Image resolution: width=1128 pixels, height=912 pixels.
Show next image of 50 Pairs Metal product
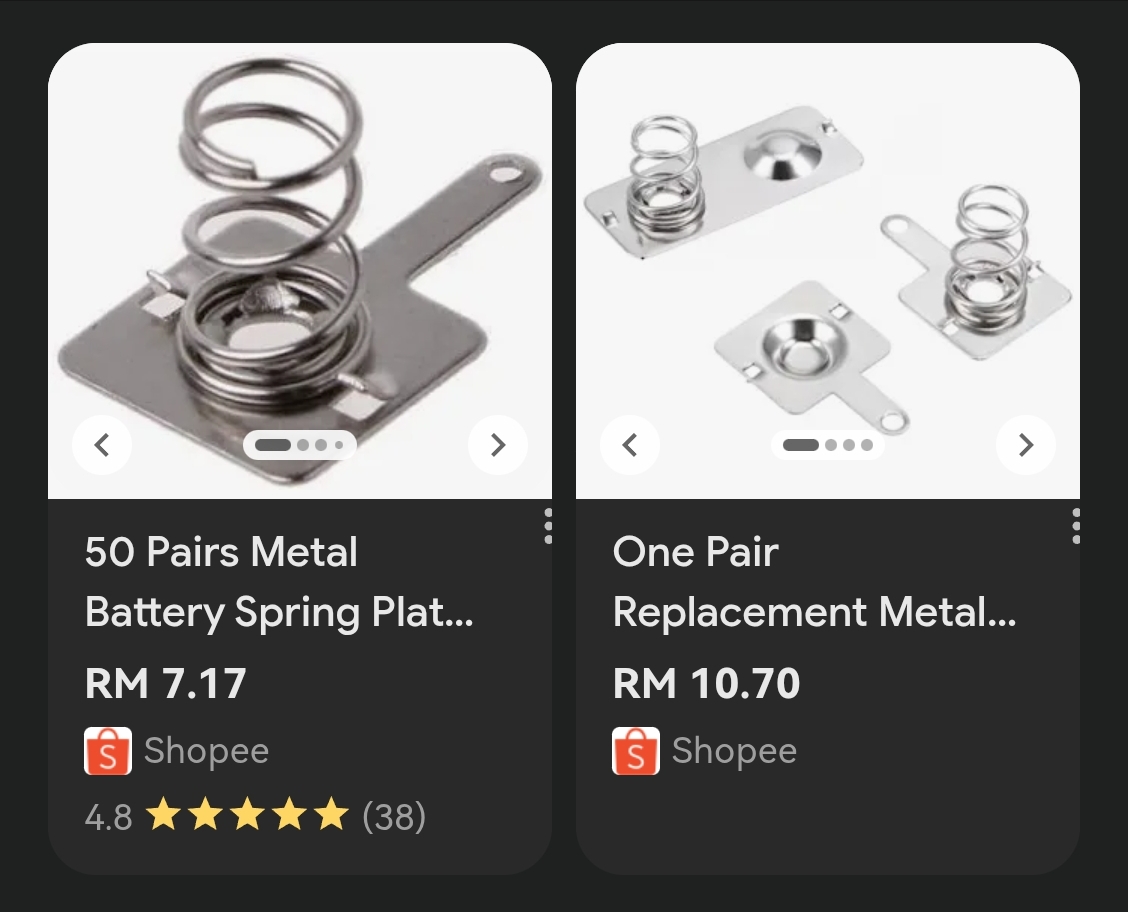point(498,445)
